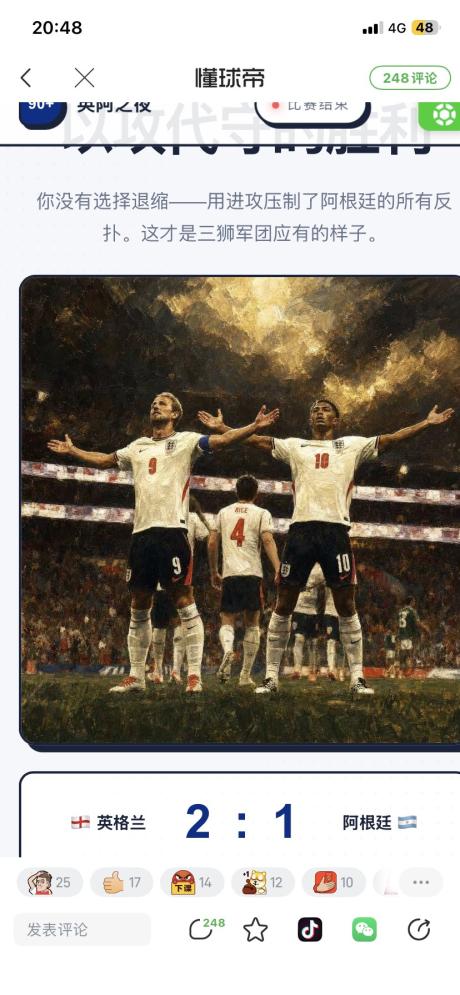The image size is (460, 995).
Task: React with the clapping emoji showing 10
Action: coord(334,882)
